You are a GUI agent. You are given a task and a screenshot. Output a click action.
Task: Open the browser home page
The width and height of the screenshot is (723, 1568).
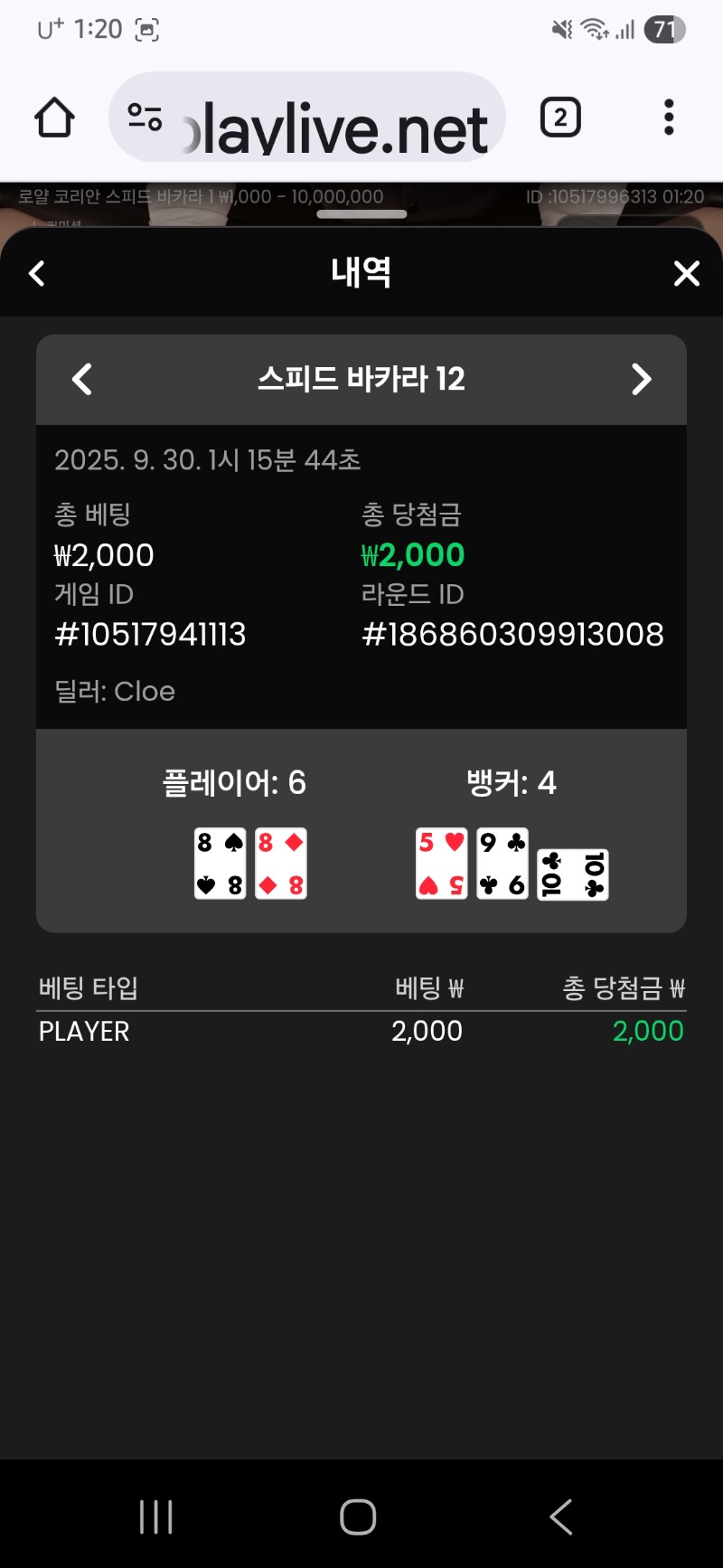click(x=54, y=118)
